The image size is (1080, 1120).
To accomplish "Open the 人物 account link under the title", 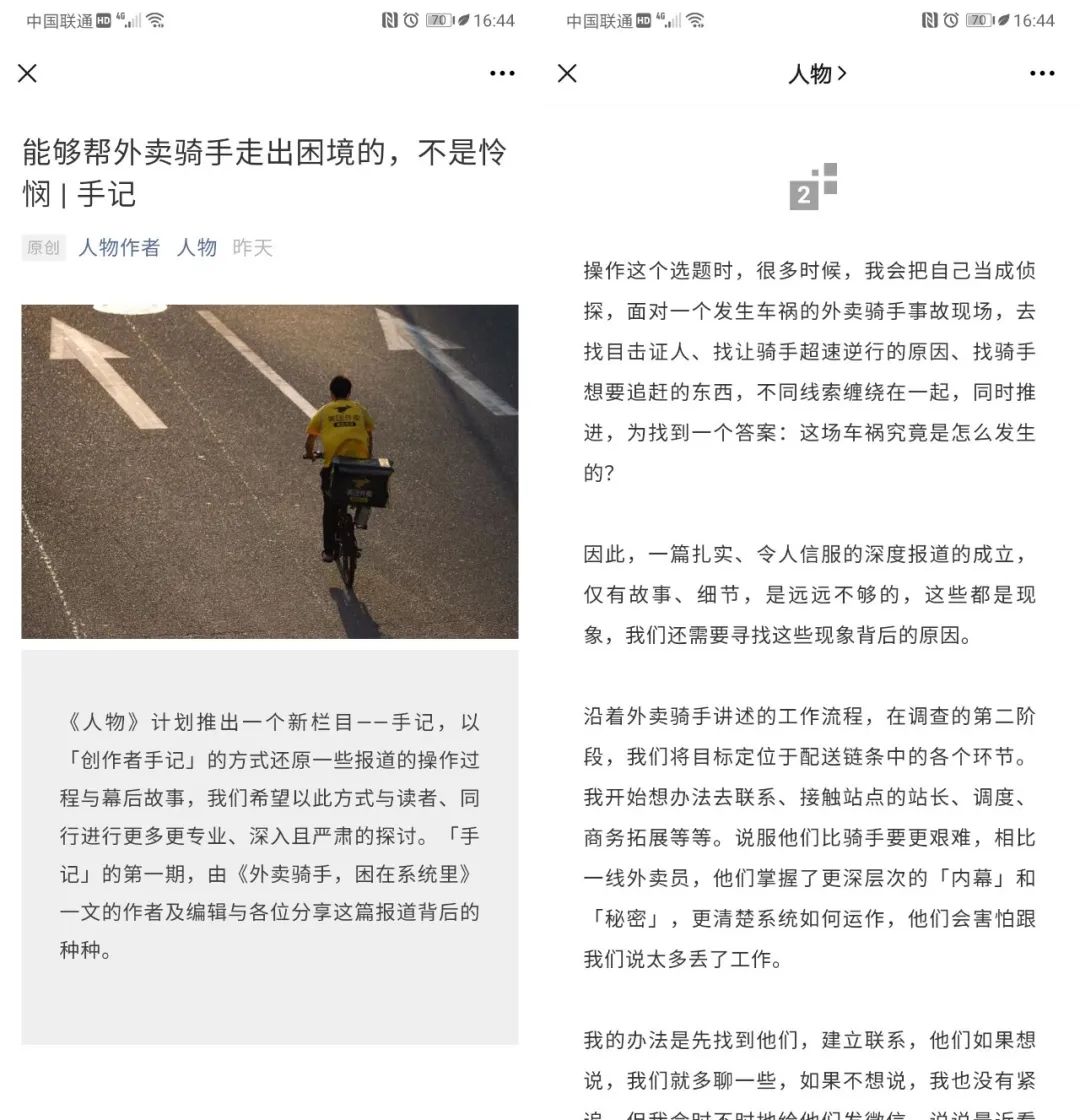I will click(196, 247).
